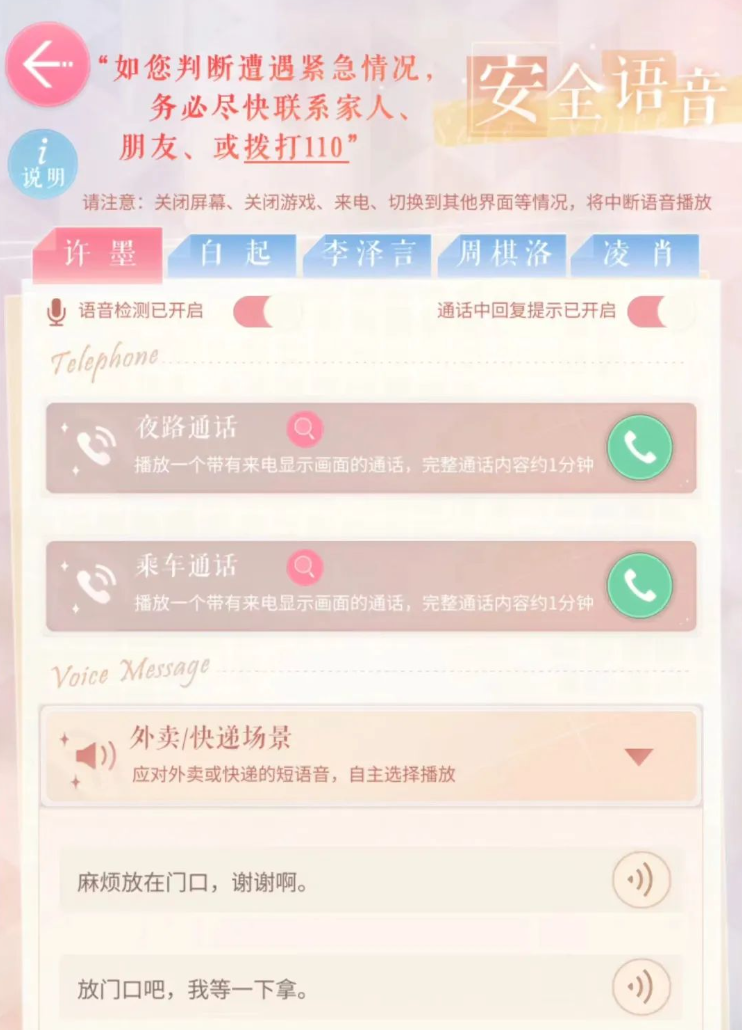The image size is (742, 1030).
Task: Play voice 麻烦放在门口，谢谢啊
Action: coord(640,880)
